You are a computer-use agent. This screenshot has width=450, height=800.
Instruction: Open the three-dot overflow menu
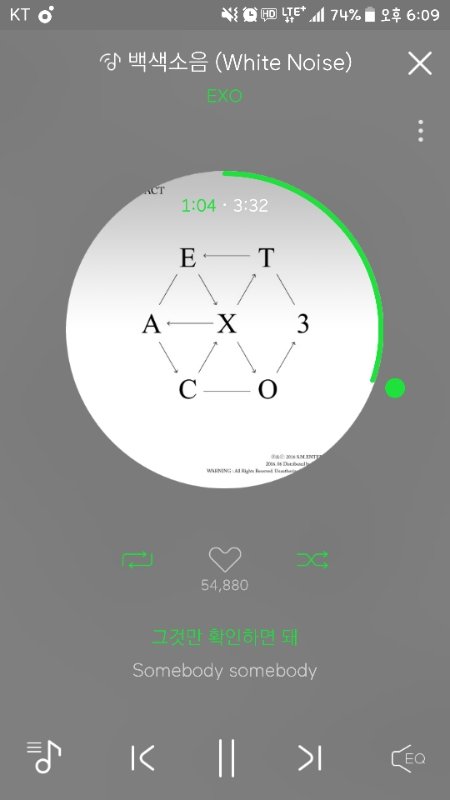(420, 131)
